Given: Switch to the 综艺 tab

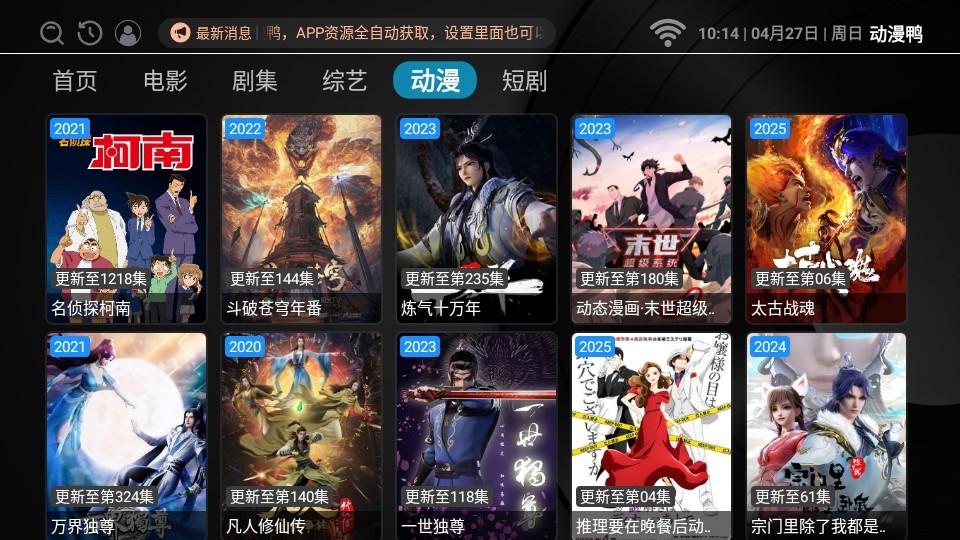Looking at the screenshot, I should [345, 81].
